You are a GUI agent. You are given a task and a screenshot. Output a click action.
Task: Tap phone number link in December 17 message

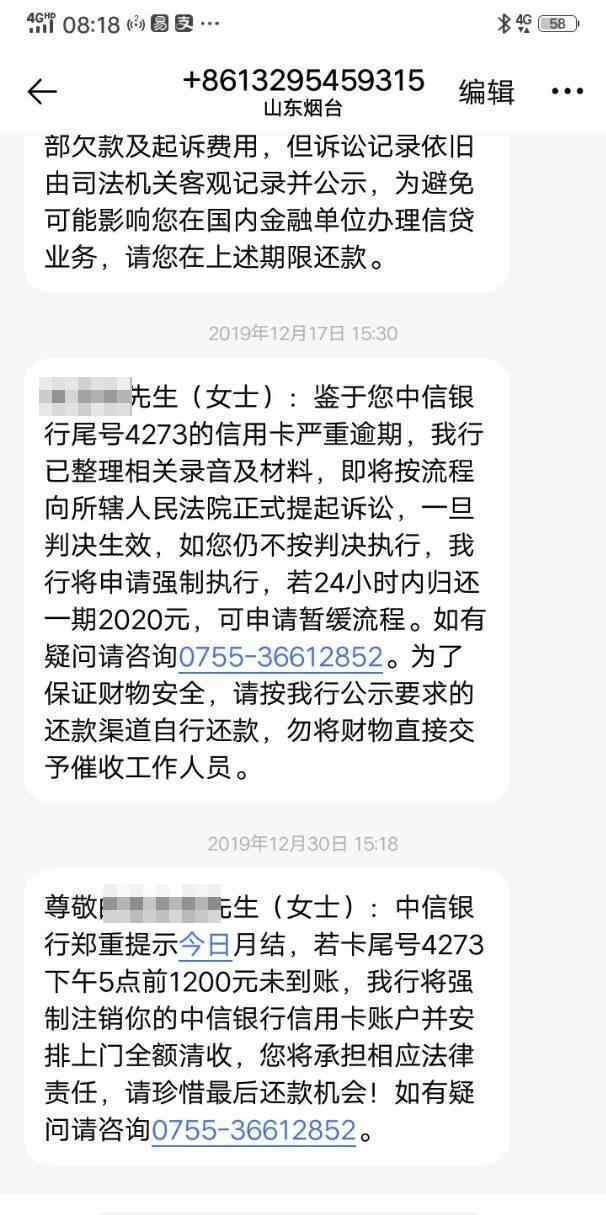pyautogui.click(x=280, y=657)
